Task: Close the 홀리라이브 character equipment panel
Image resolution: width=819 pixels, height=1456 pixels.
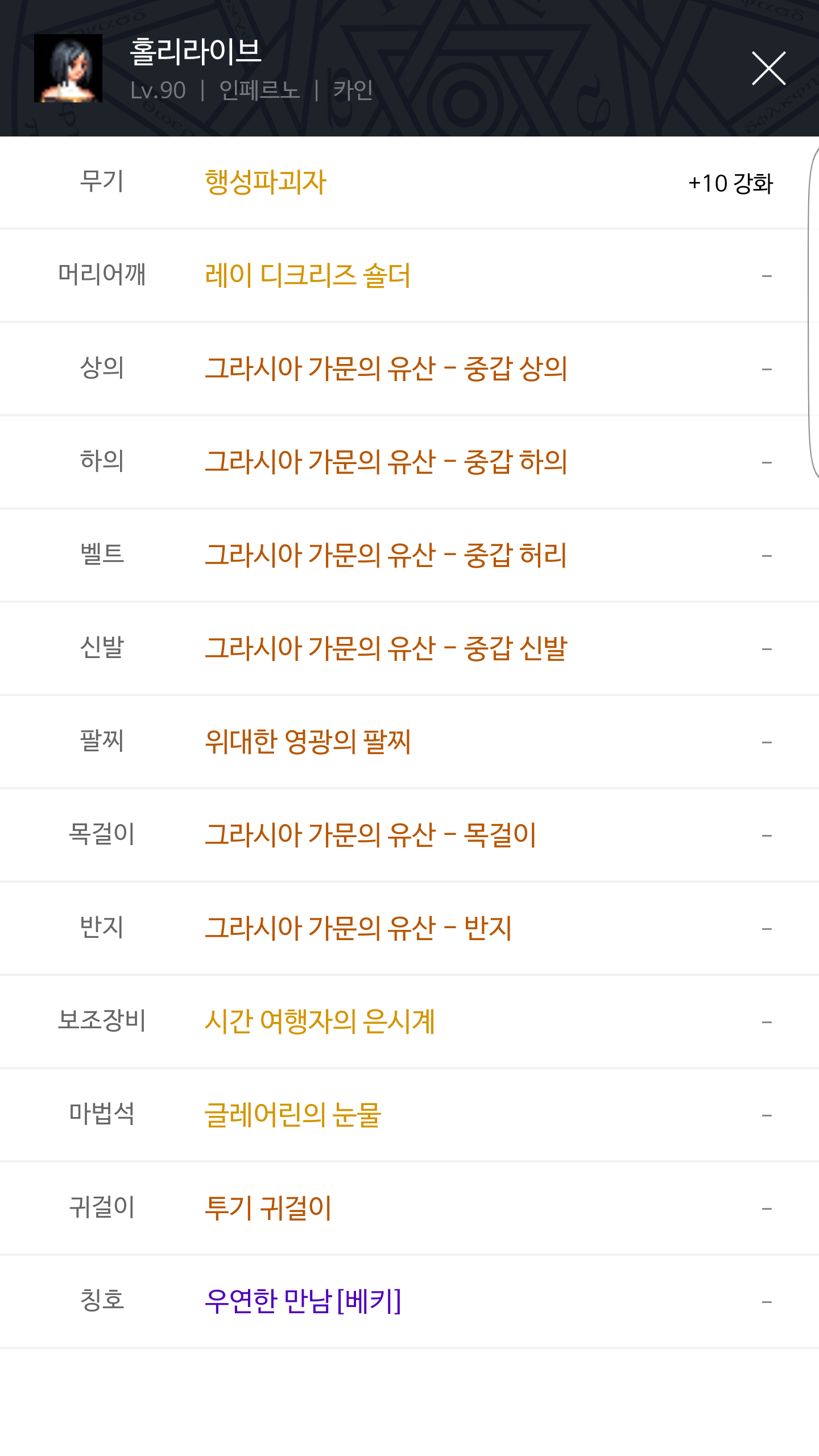Action: (x=769, y=68)
